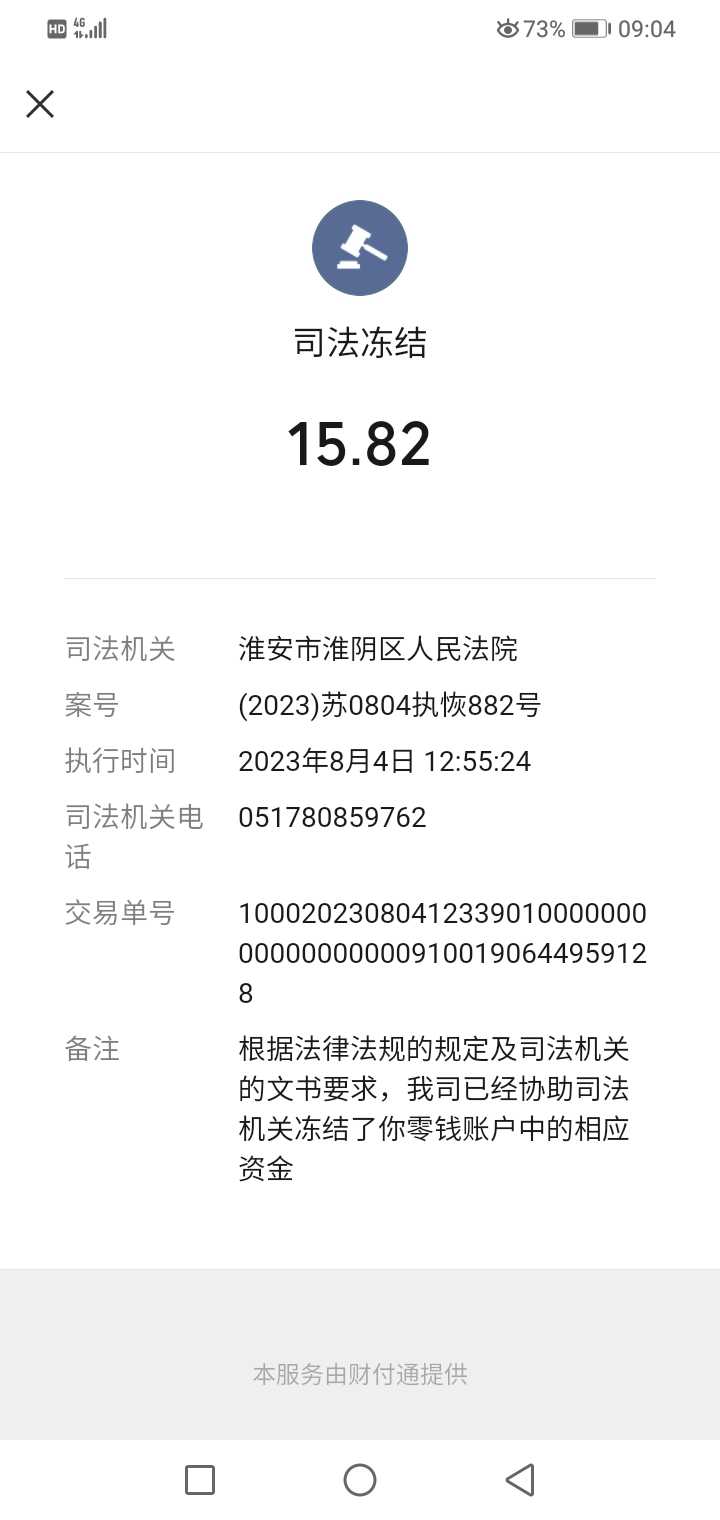Image resolution: width=720 pixels, height=1520 pixels.
Task: Close the judicial freeze details page
Action: (40, 104)
